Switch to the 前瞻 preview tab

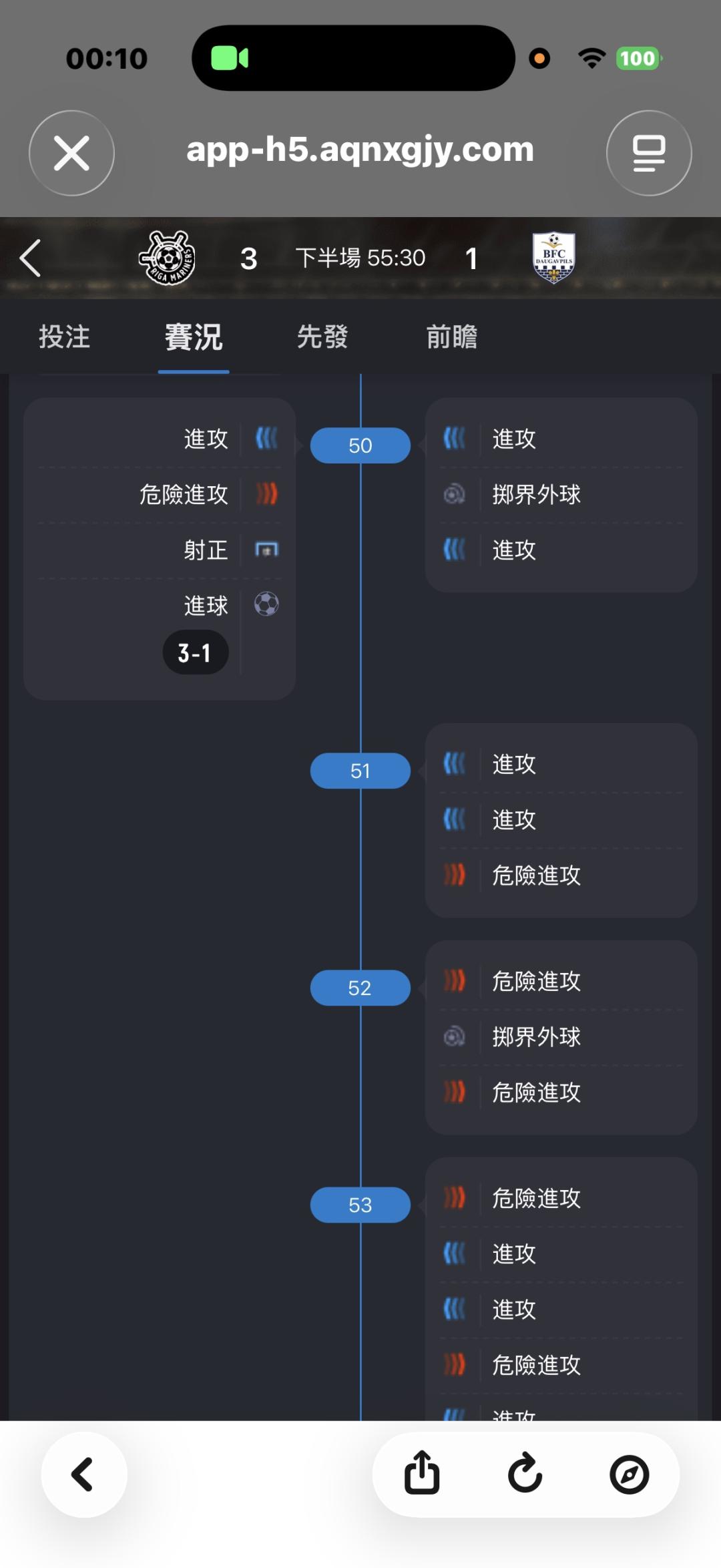(x=452, y=337)
